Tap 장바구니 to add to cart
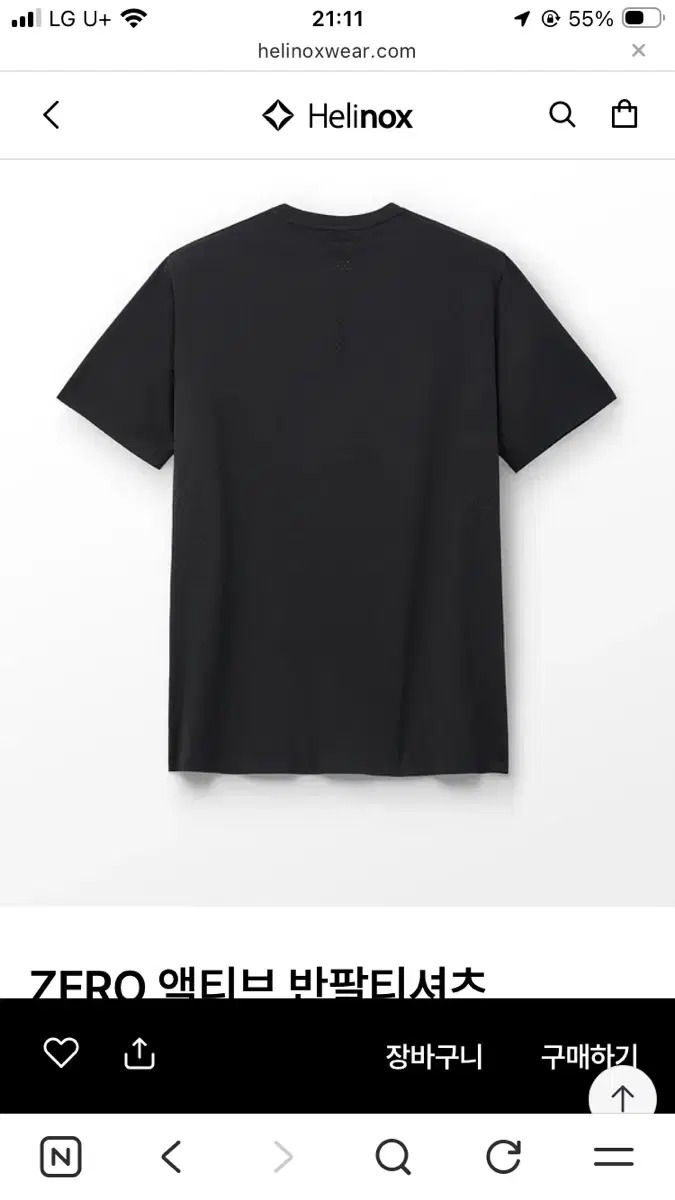675x1200 pixels. point(434,1056)
